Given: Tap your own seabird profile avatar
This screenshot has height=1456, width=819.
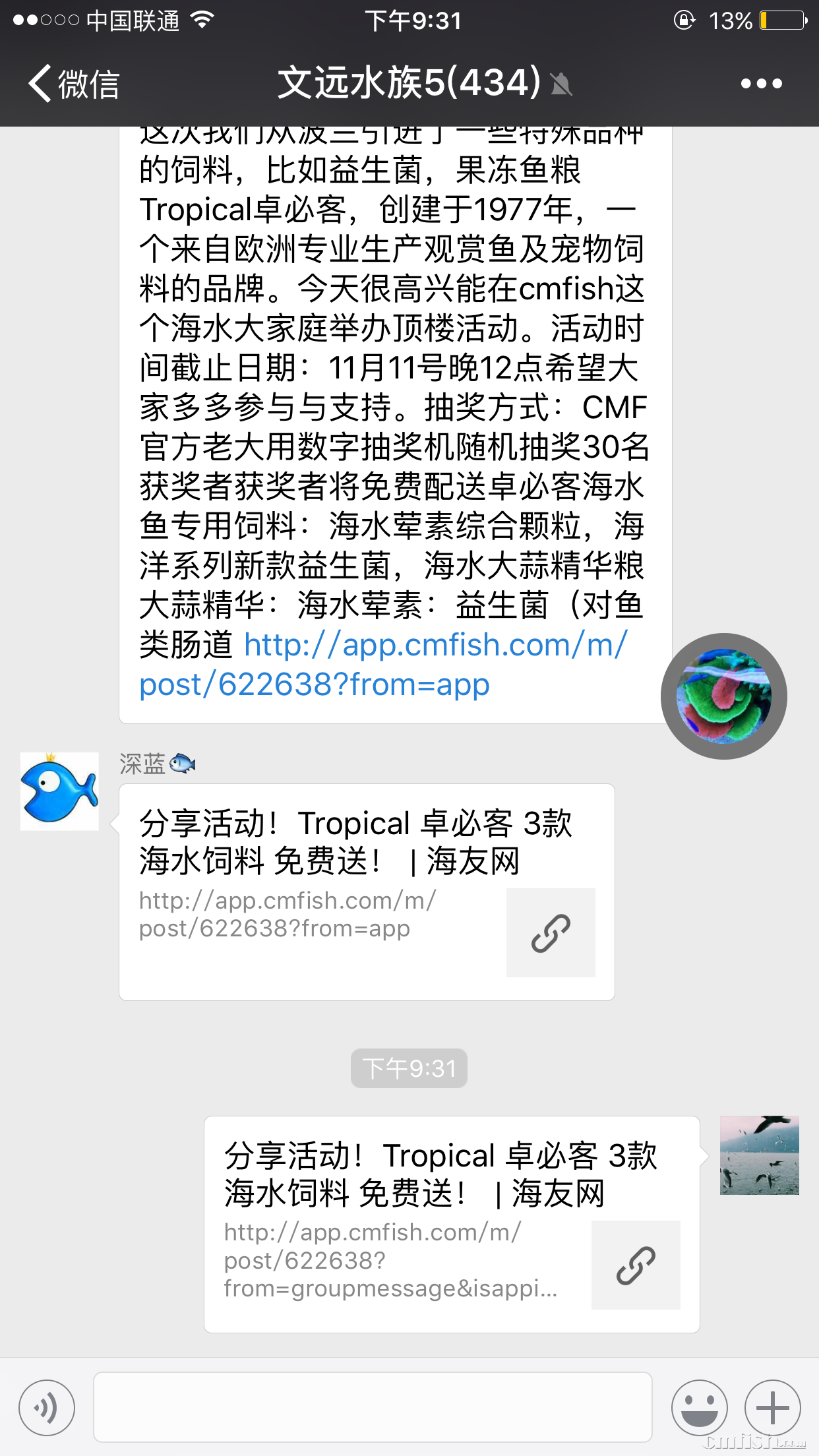Looking at the screenshot, I should 759,1155.
